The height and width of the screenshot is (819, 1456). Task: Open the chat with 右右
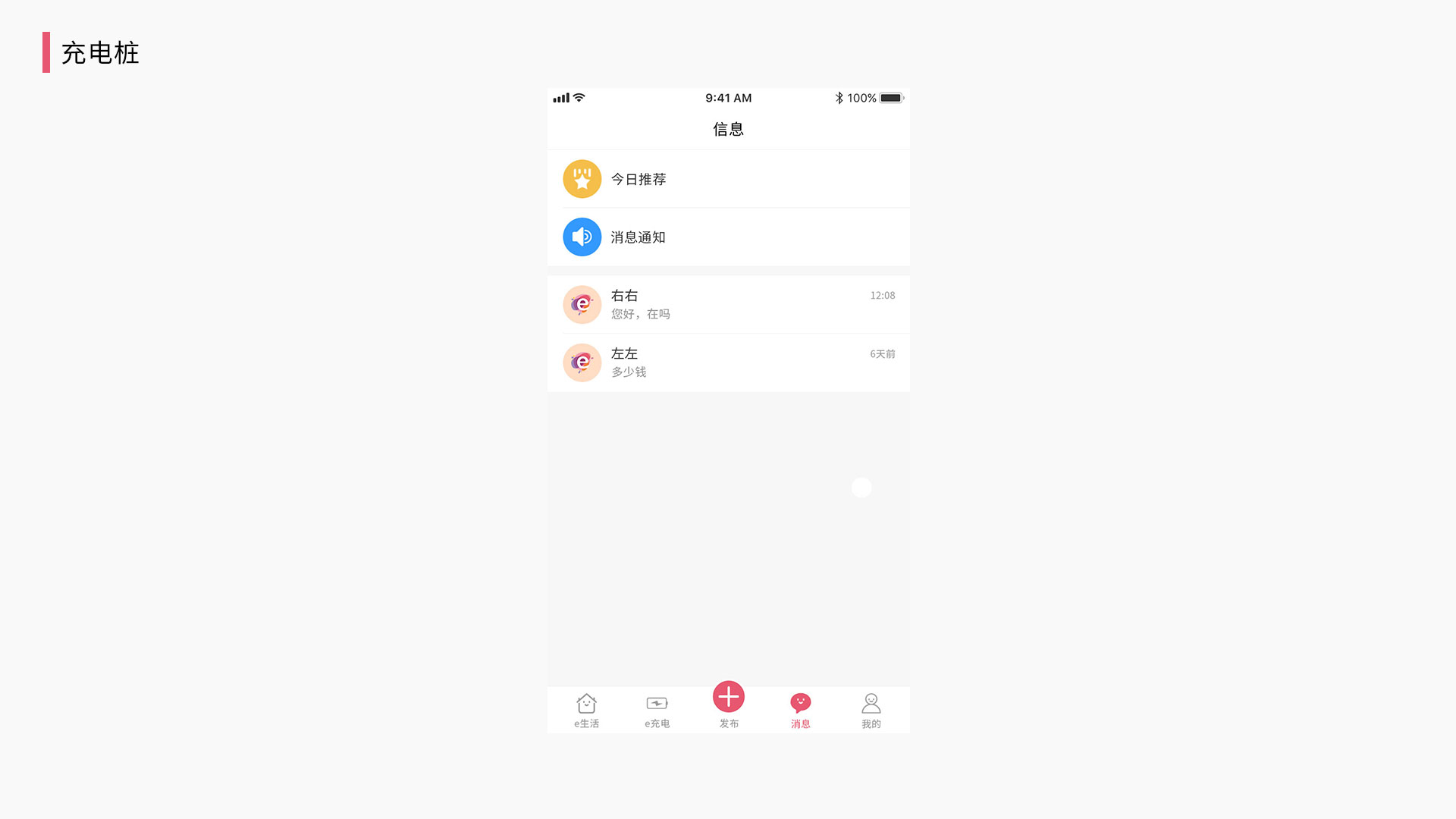tap(728, 304)
